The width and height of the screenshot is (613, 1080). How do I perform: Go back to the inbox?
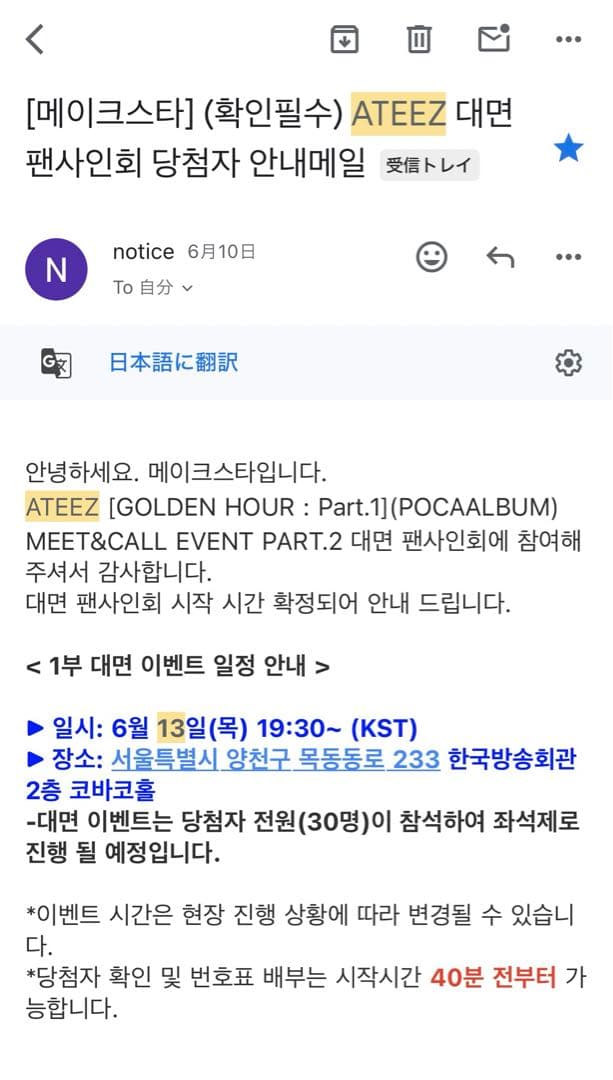coord(35,40)
